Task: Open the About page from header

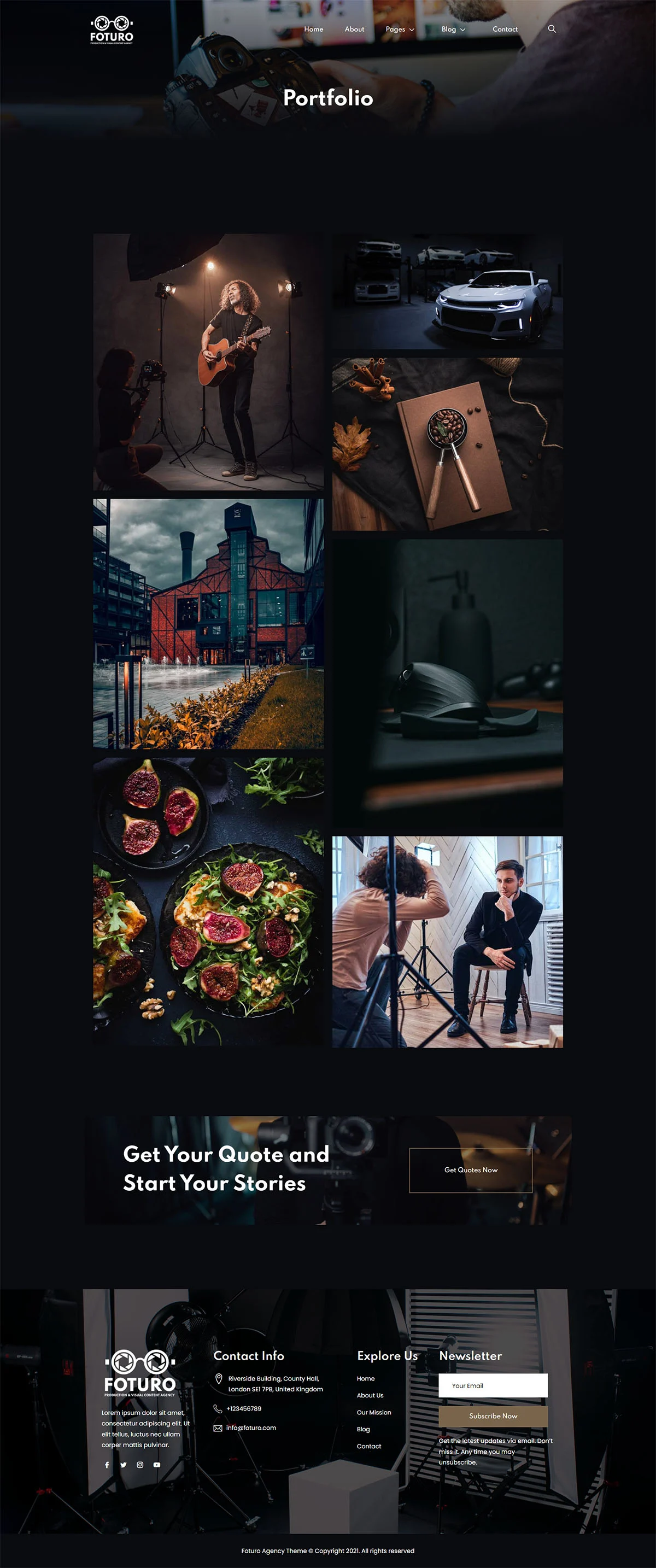Action: click(354, 29)
